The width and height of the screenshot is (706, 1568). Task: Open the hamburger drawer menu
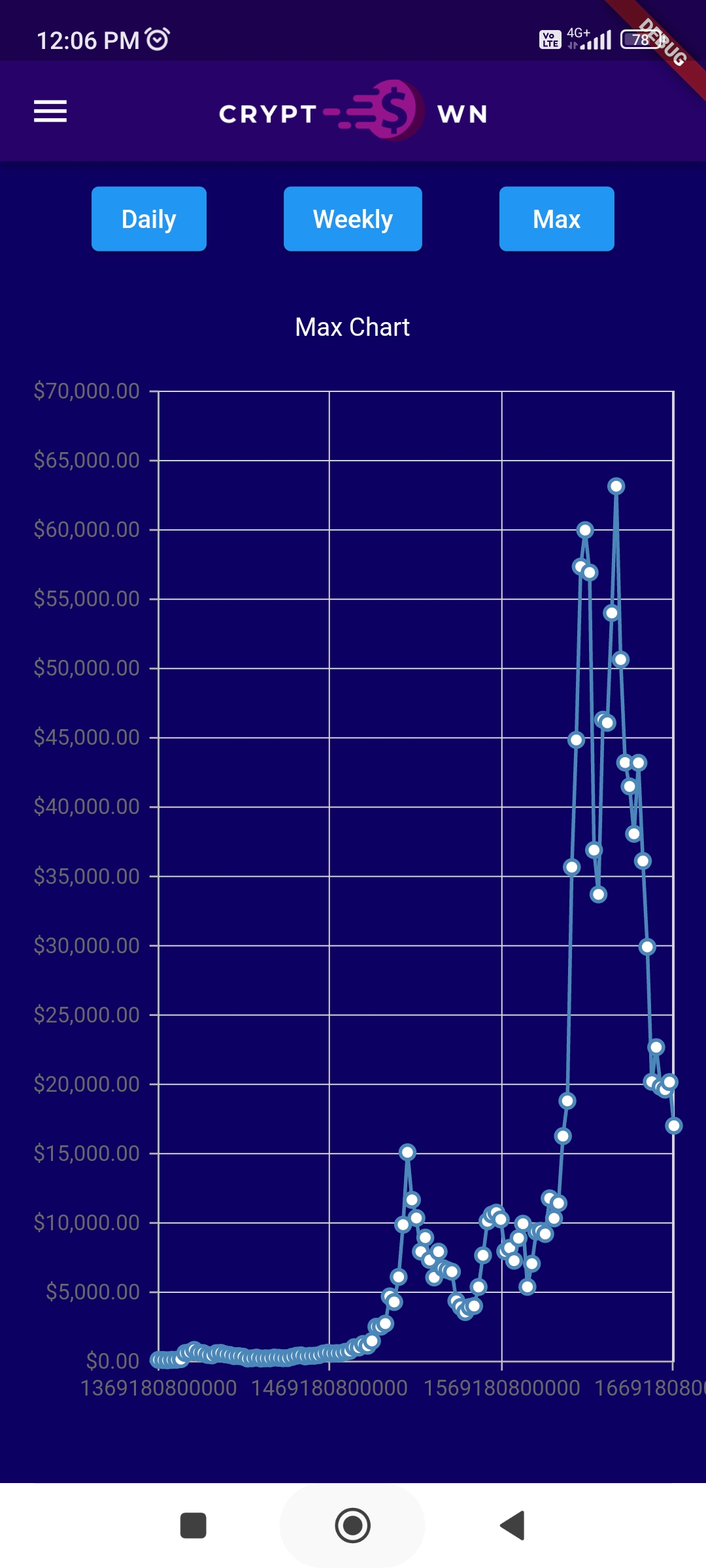50,112
